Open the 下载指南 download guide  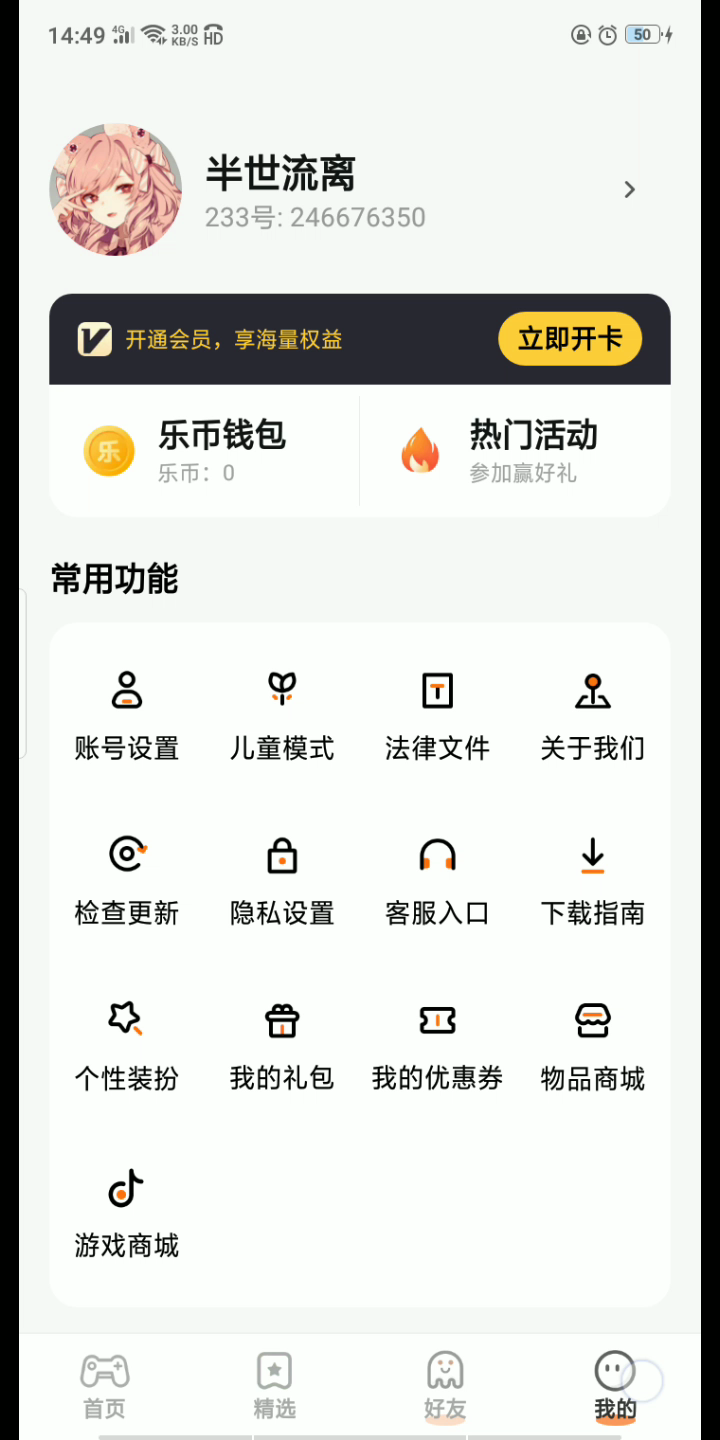592,879
